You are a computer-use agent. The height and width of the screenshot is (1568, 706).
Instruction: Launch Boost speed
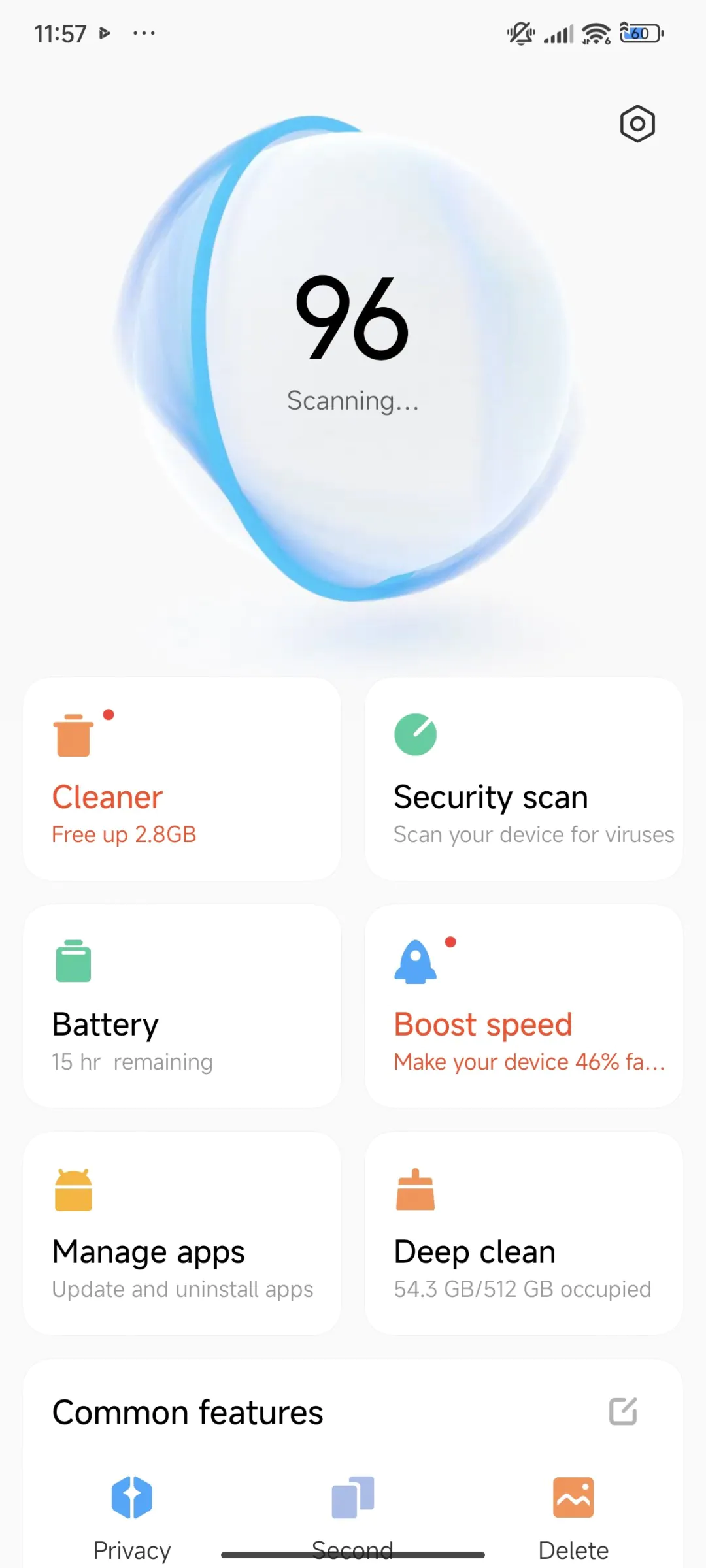click(524, 1006)
